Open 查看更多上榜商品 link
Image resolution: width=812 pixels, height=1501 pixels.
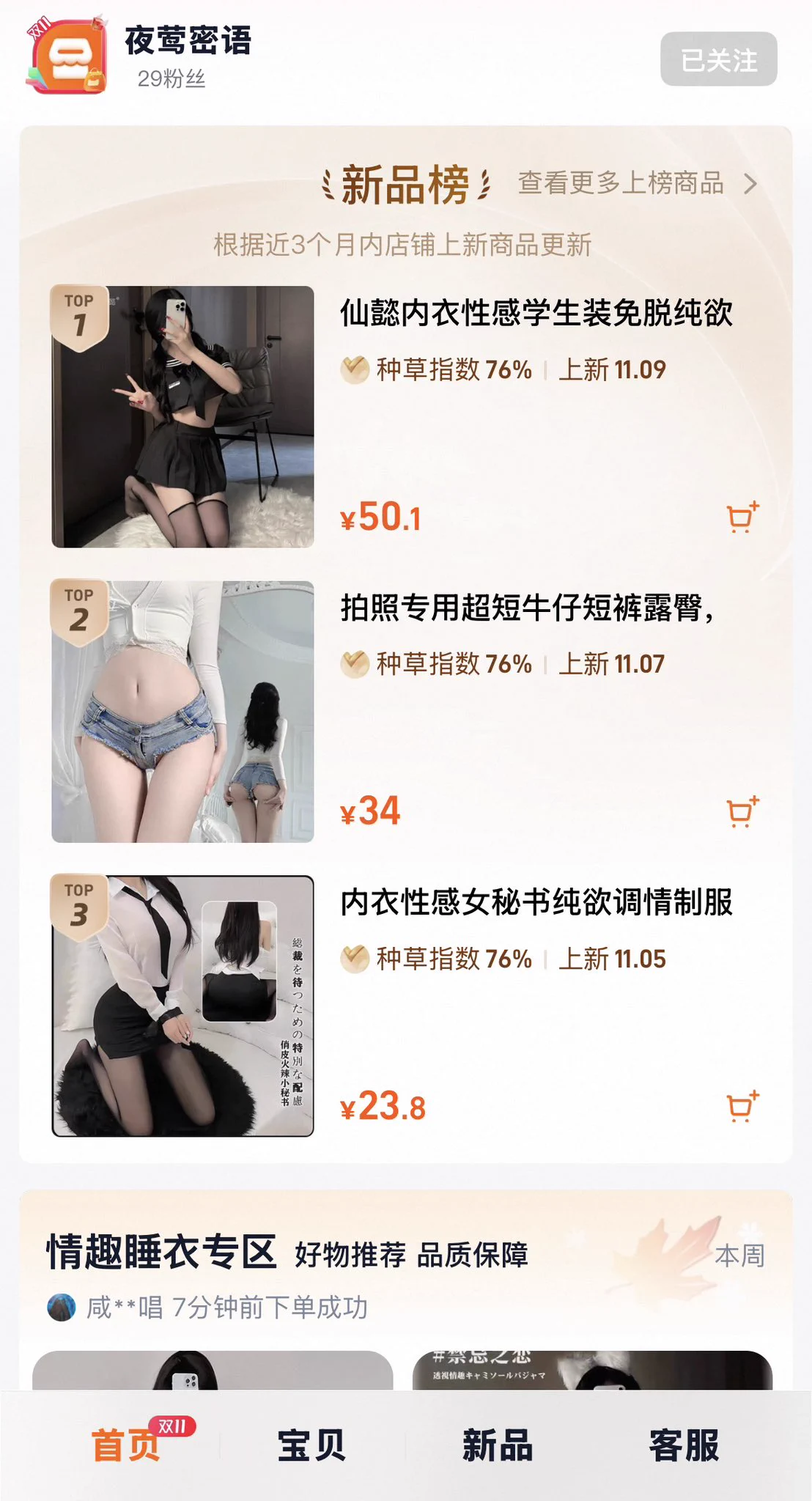(636, 183)
